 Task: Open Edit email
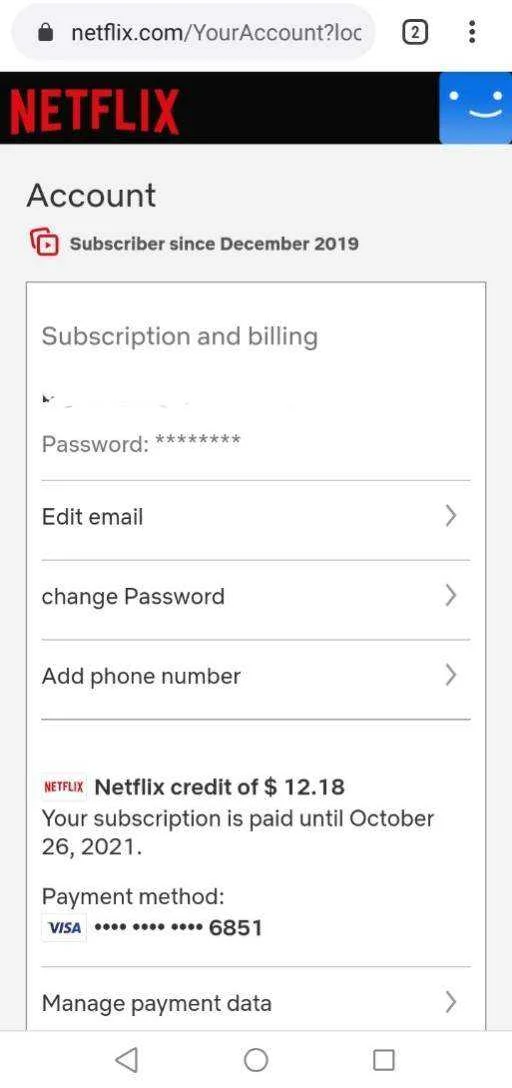pos(255,517)
